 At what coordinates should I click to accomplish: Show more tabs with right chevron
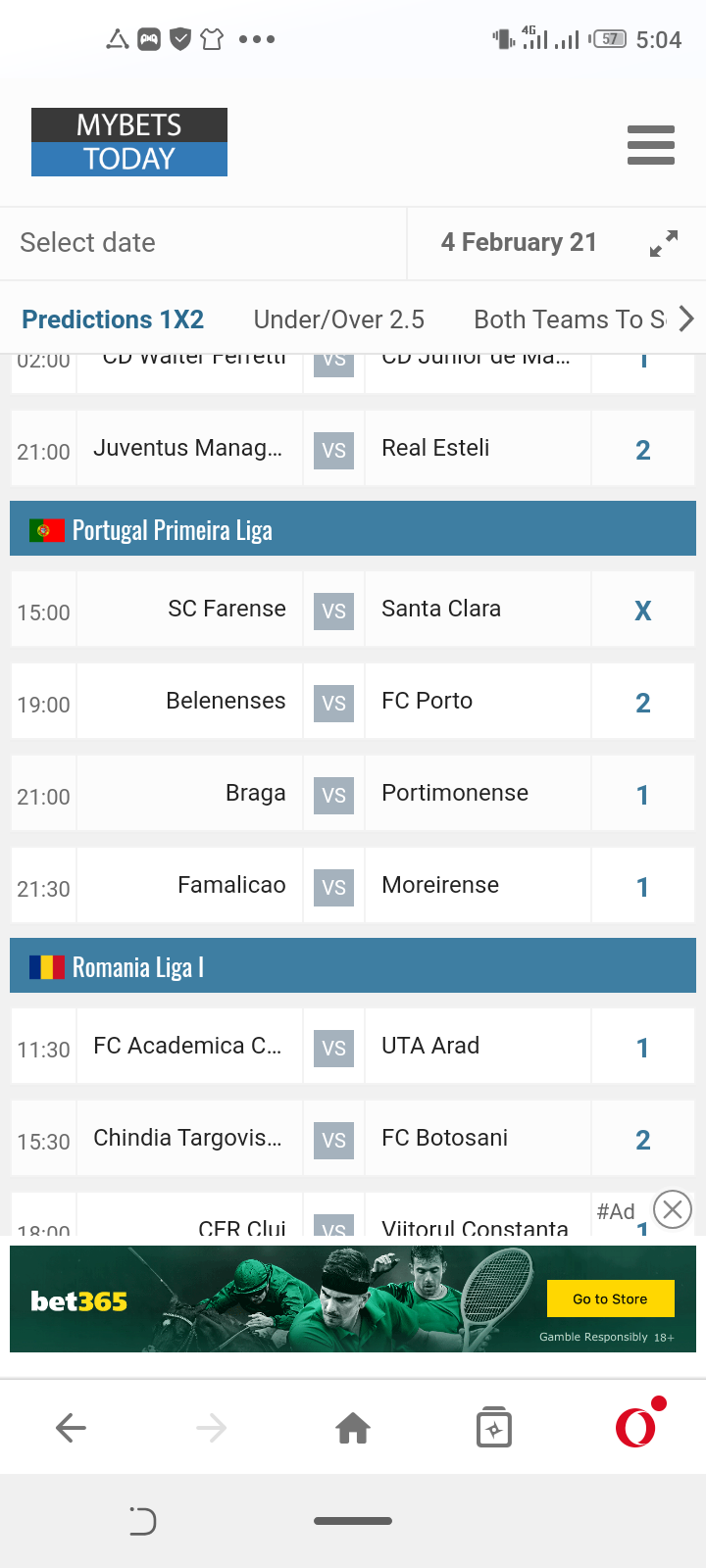tap(686, 318)
